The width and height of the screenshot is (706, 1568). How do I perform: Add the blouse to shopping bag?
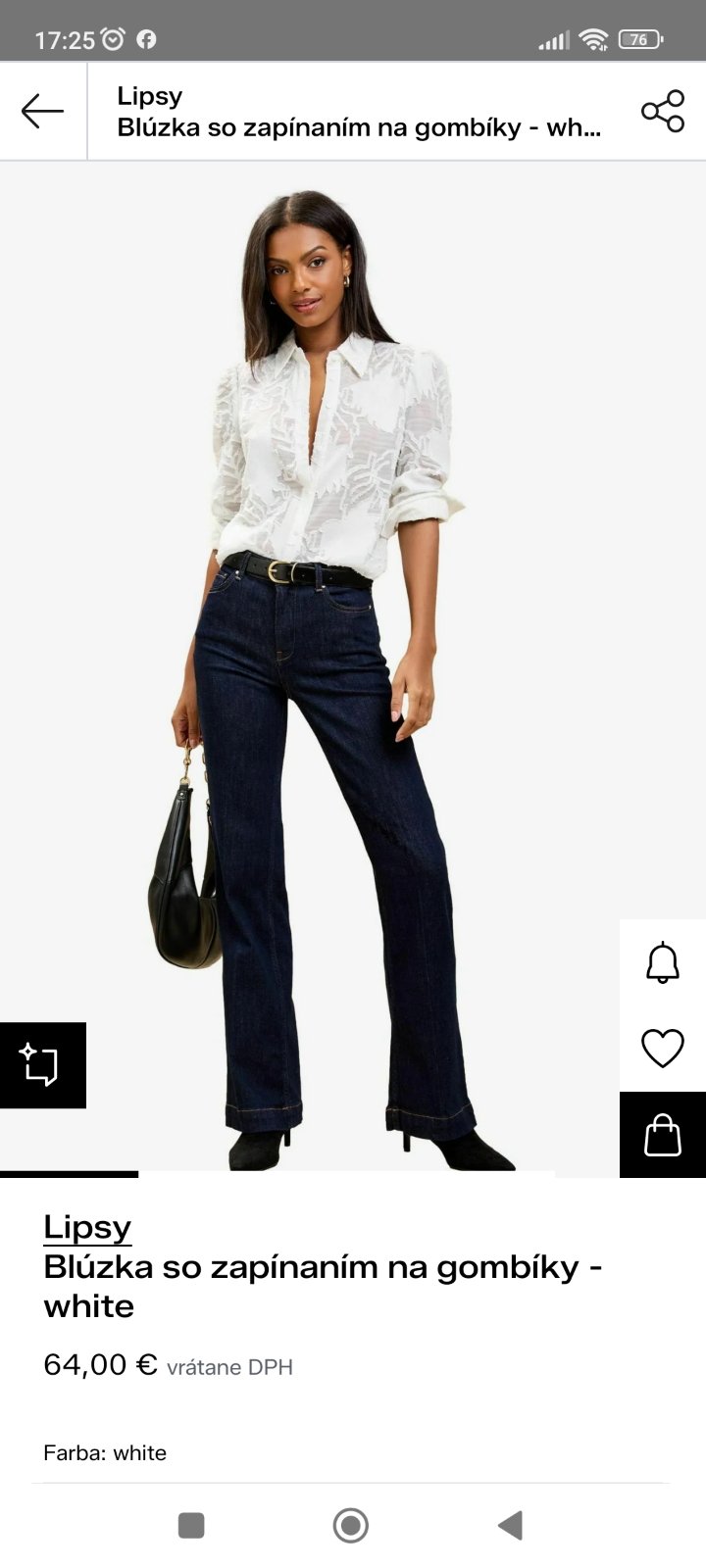pos(663,1135)
